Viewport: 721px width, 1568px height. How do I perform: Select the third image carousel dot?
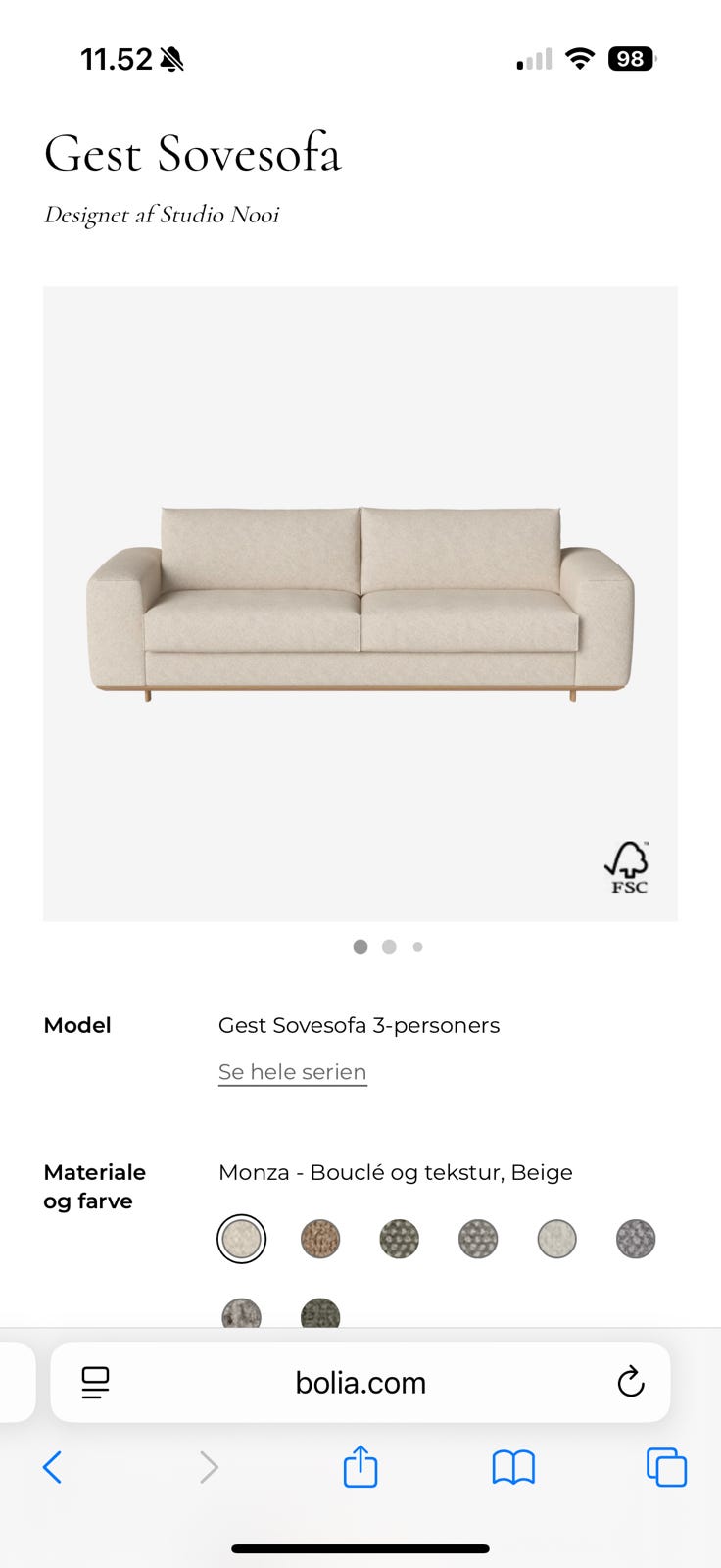[x=417, y=947]
